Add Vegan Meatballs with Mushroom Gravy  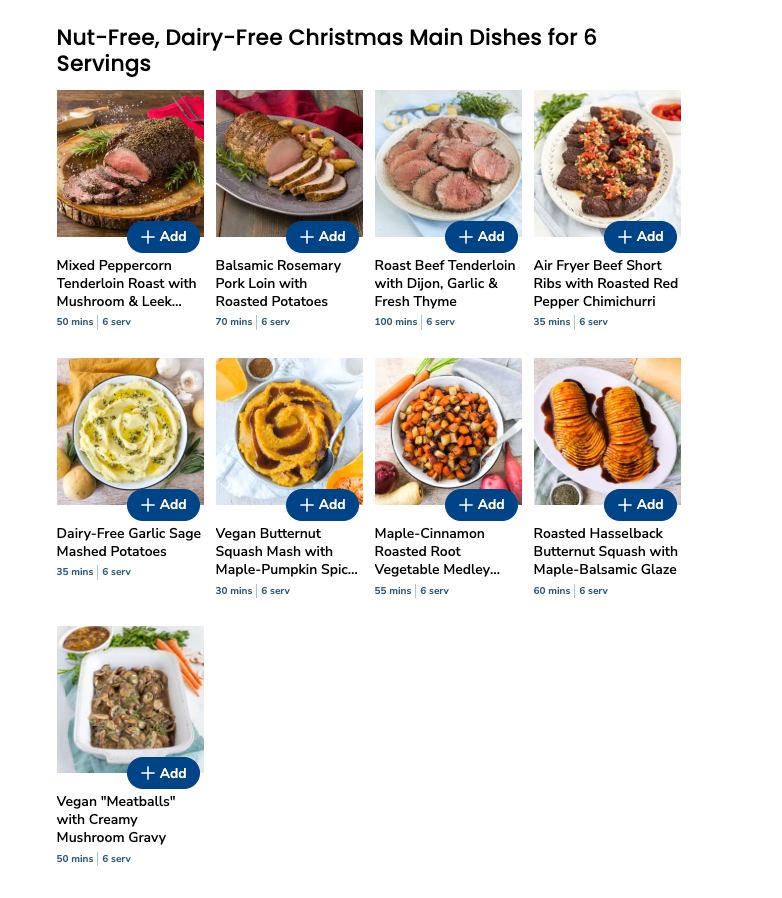163,773
